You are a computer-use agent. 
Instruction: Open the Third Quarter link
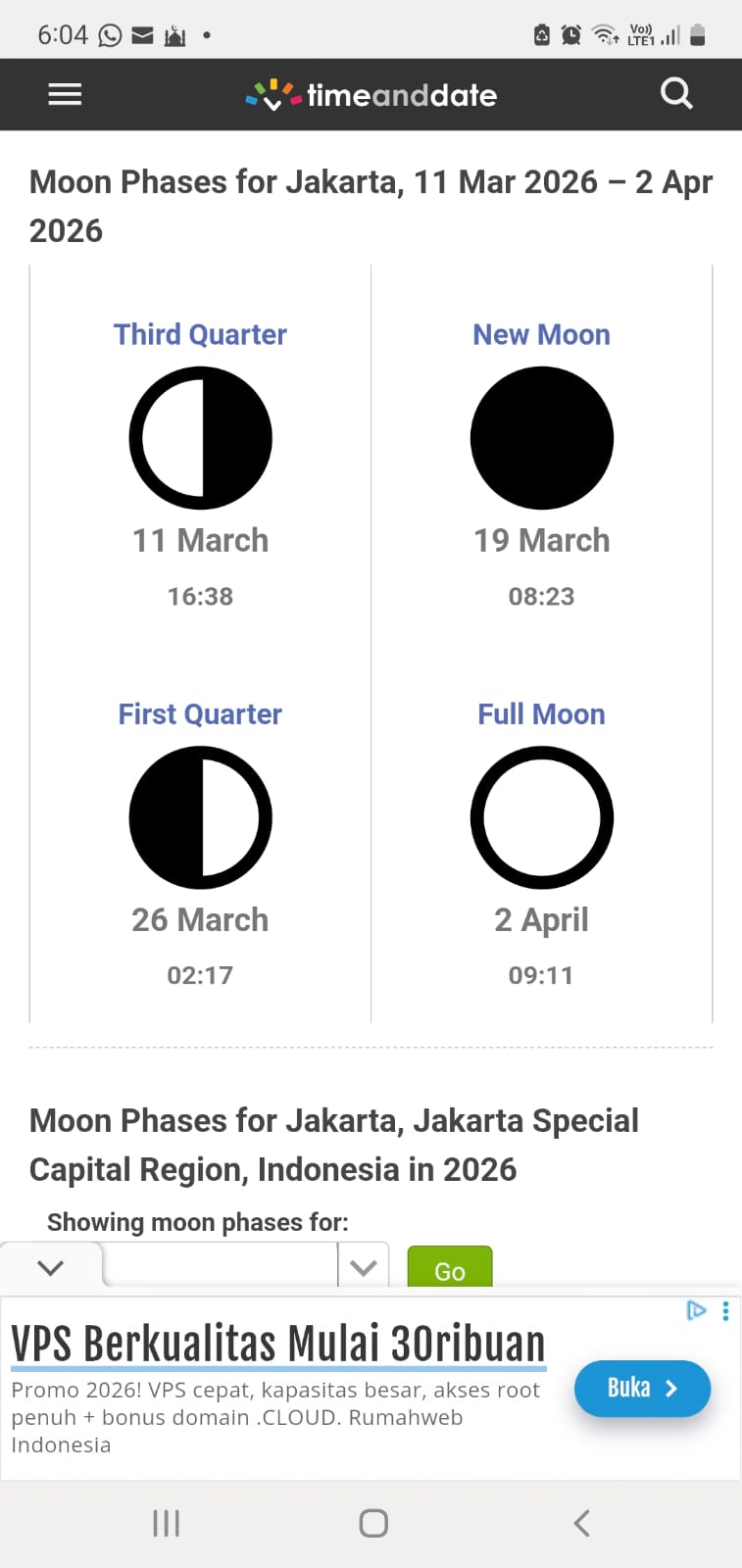tap(200, 335)
